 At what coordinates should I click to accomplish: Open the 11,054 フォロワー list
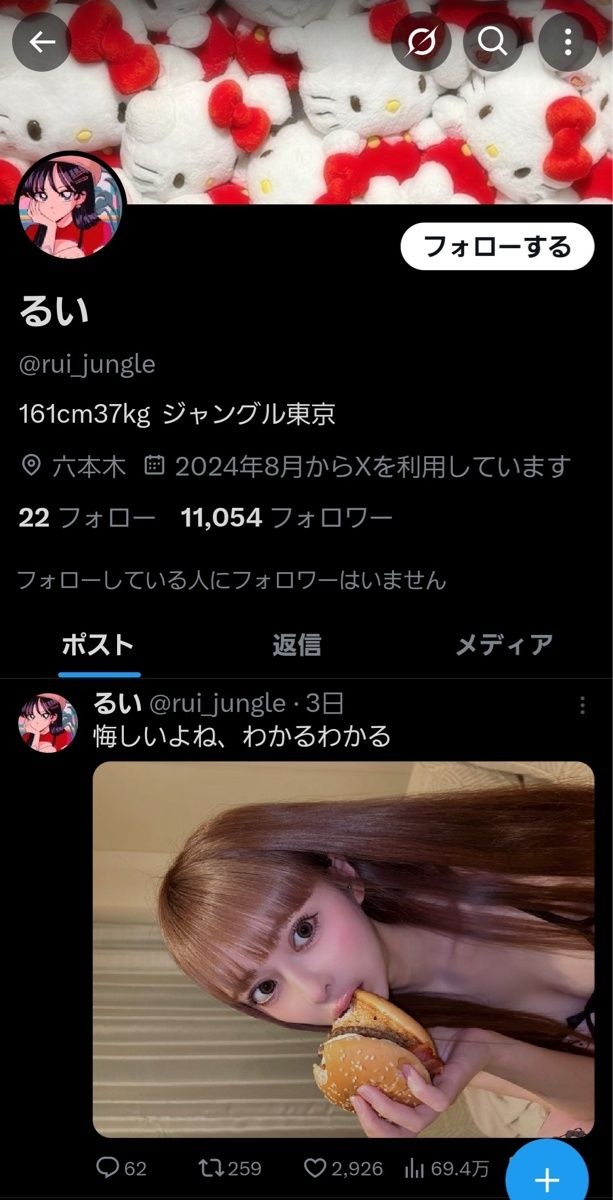pos(286,517)
